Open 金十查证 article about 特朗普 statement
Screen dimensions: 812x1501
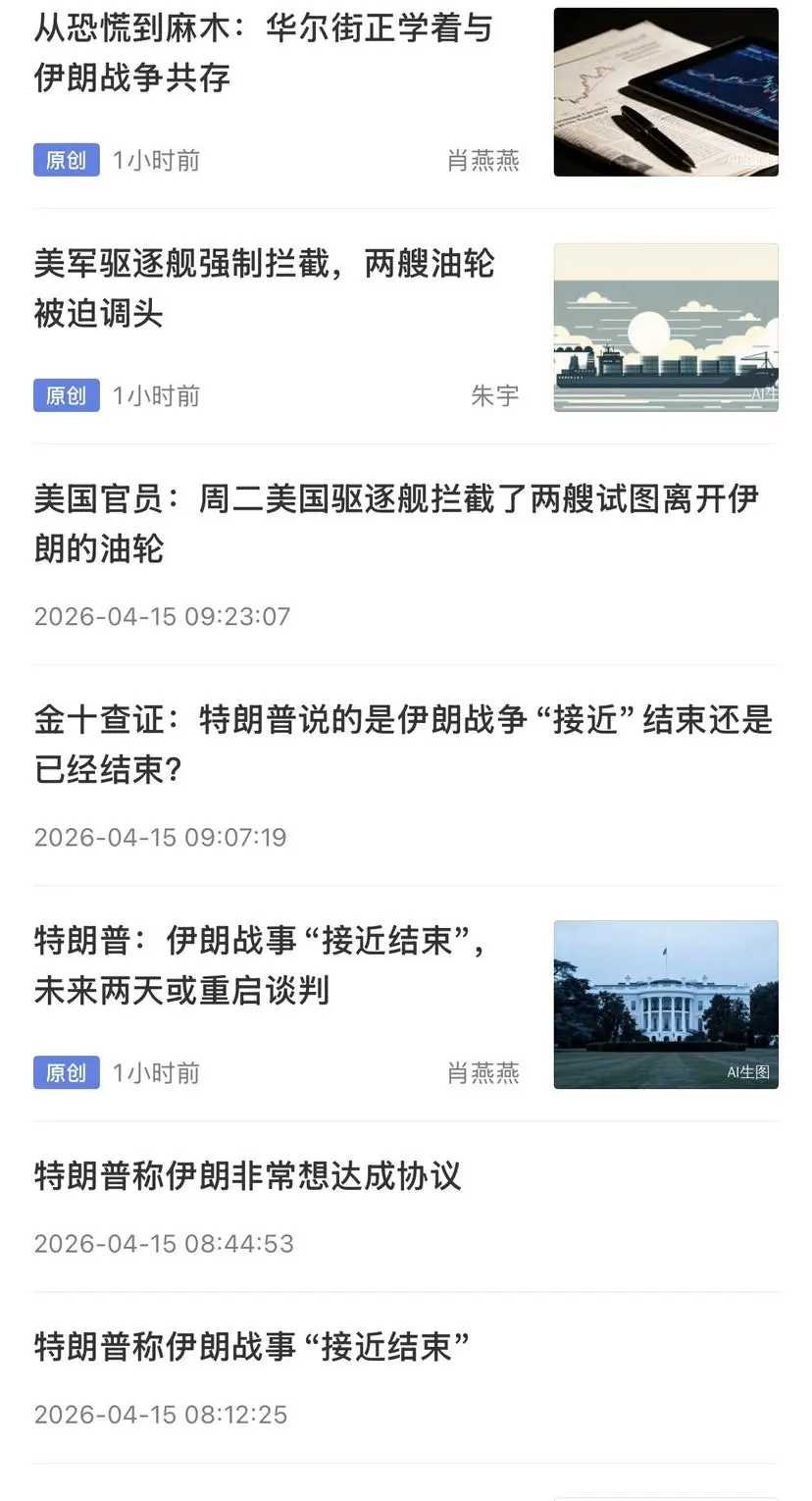(x=402, y=745)
